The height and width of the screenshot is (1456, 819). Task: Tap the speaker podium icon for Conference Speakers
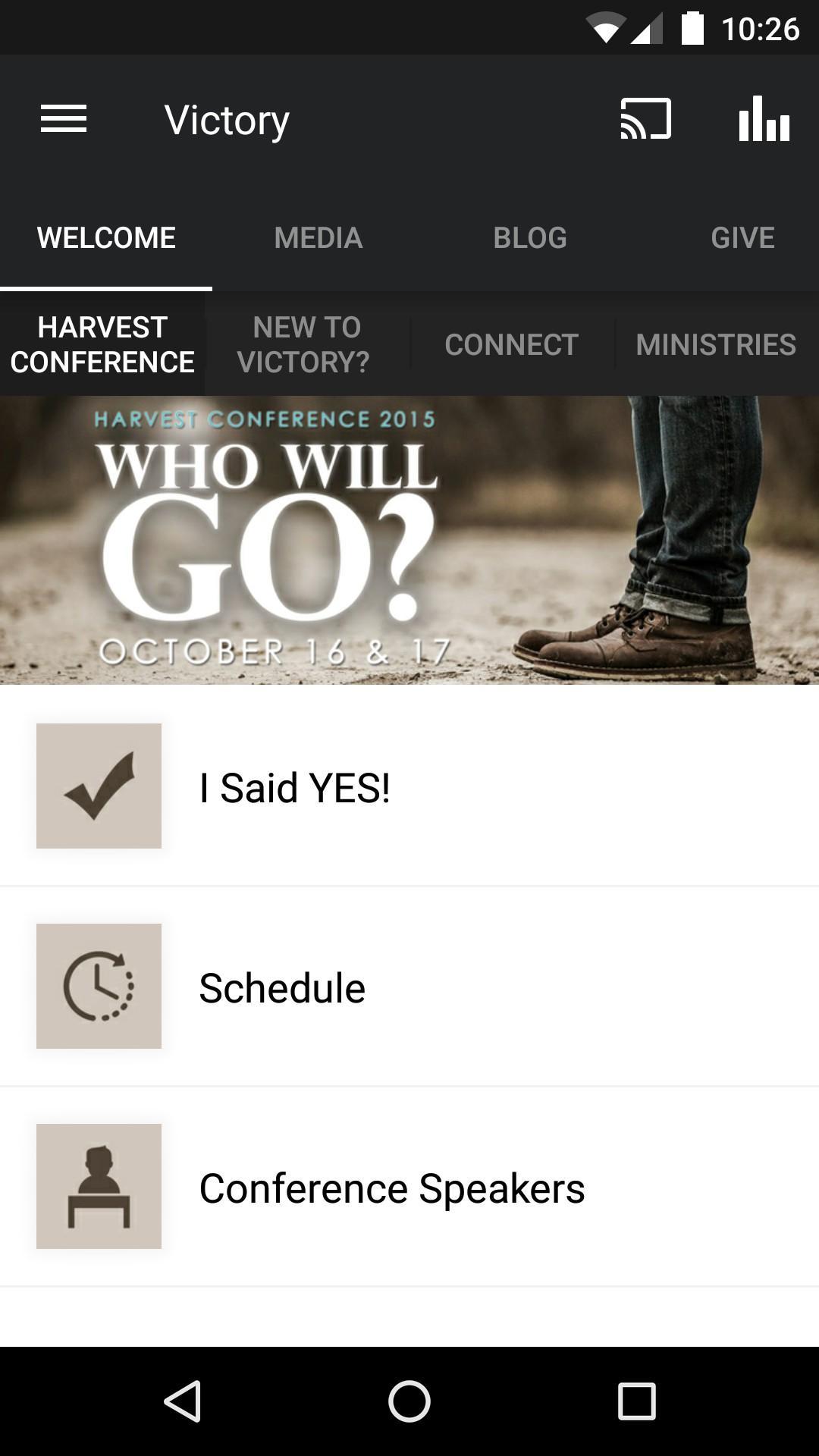99,1187
